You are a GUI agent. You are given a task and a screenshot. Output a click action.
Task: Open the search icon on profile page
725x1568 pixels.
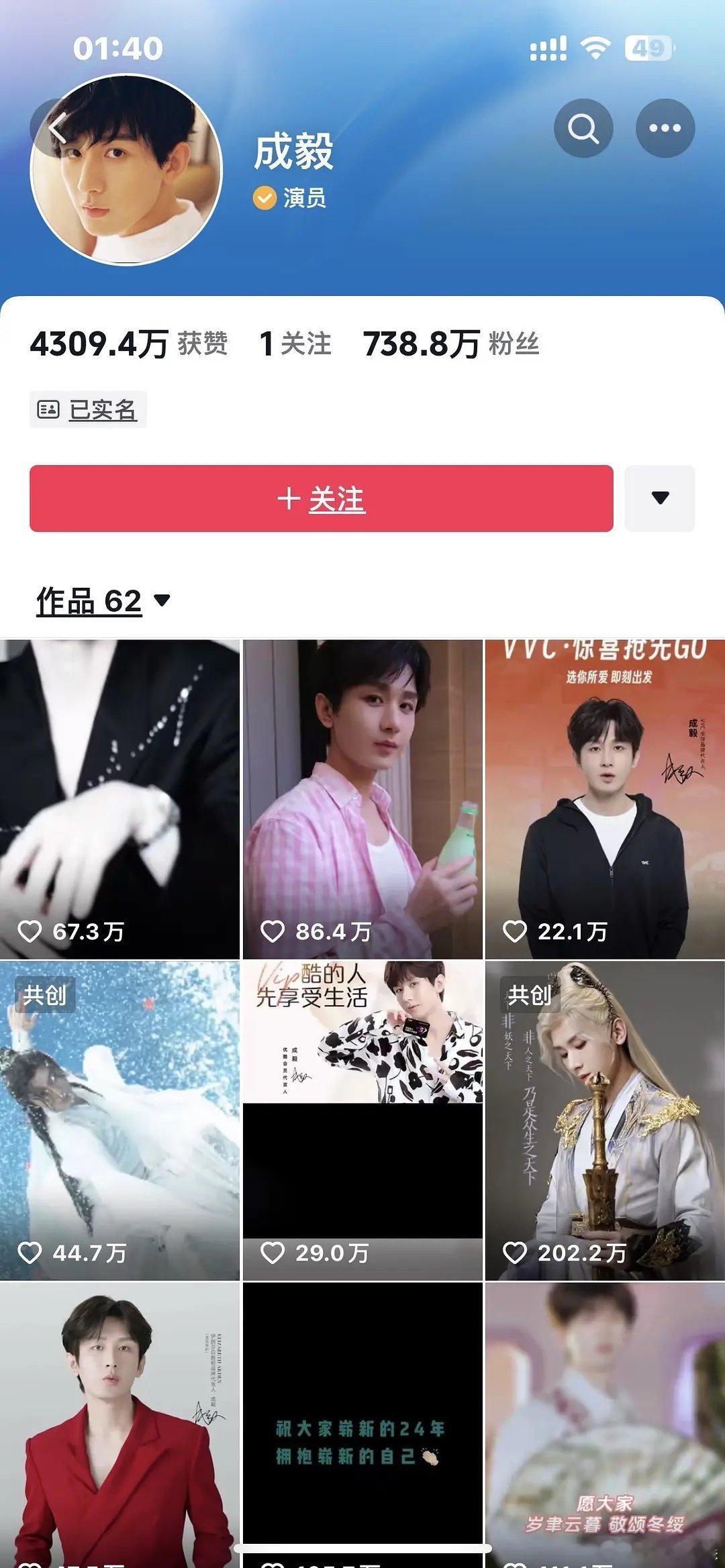coord(583,127)
